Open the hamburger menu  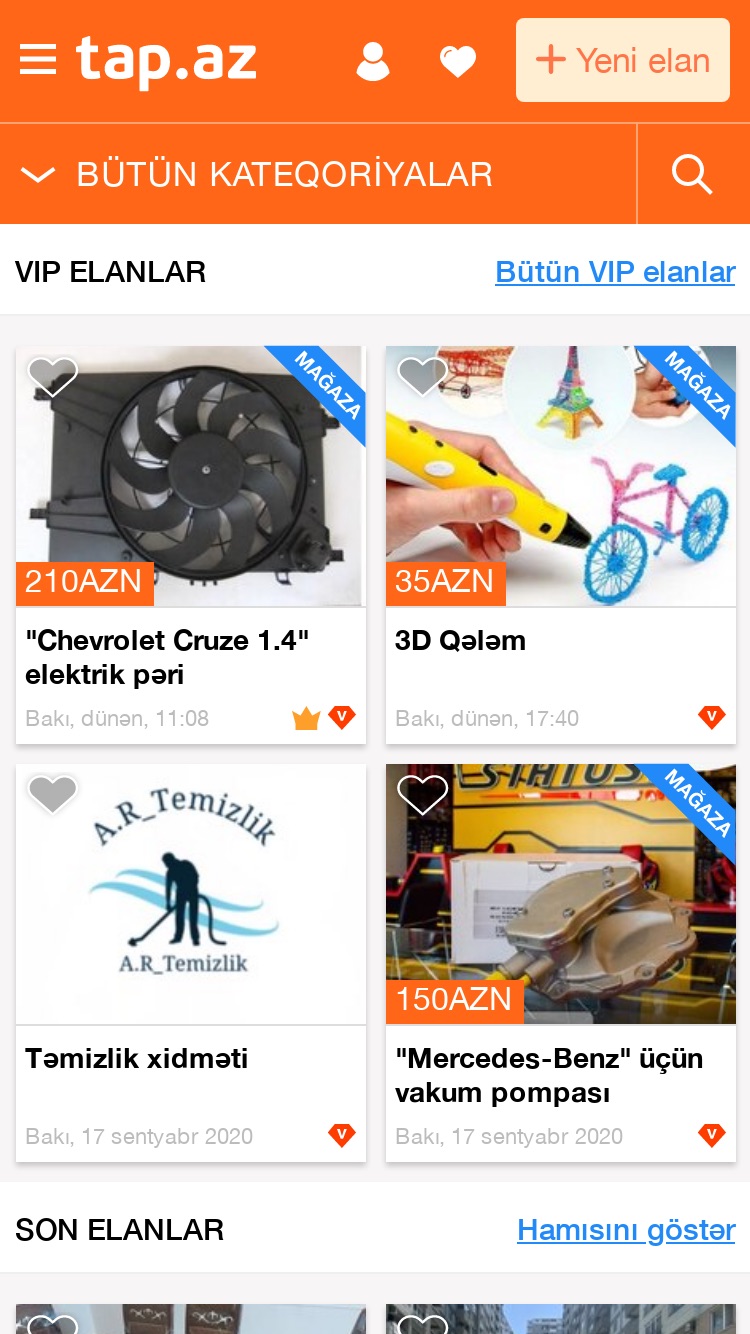click(x=38, y=61)
